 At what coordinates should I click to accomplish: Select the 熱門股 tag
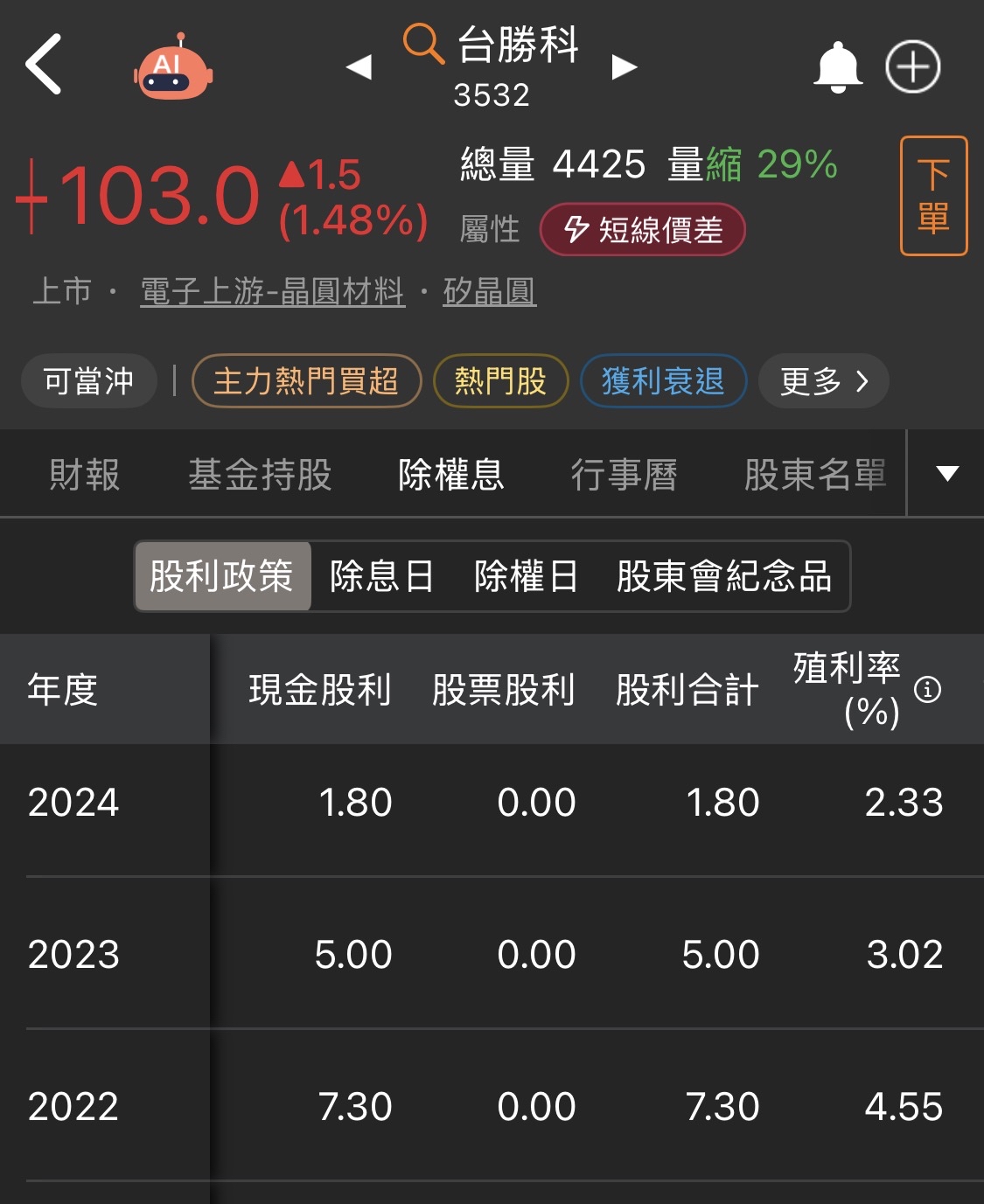click(x=501, y=380)
